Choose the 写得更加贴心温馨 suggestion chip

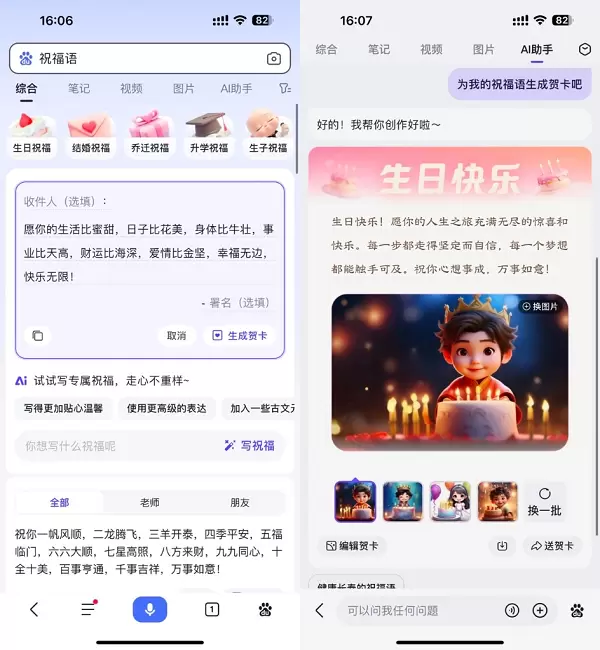[64, 408]
